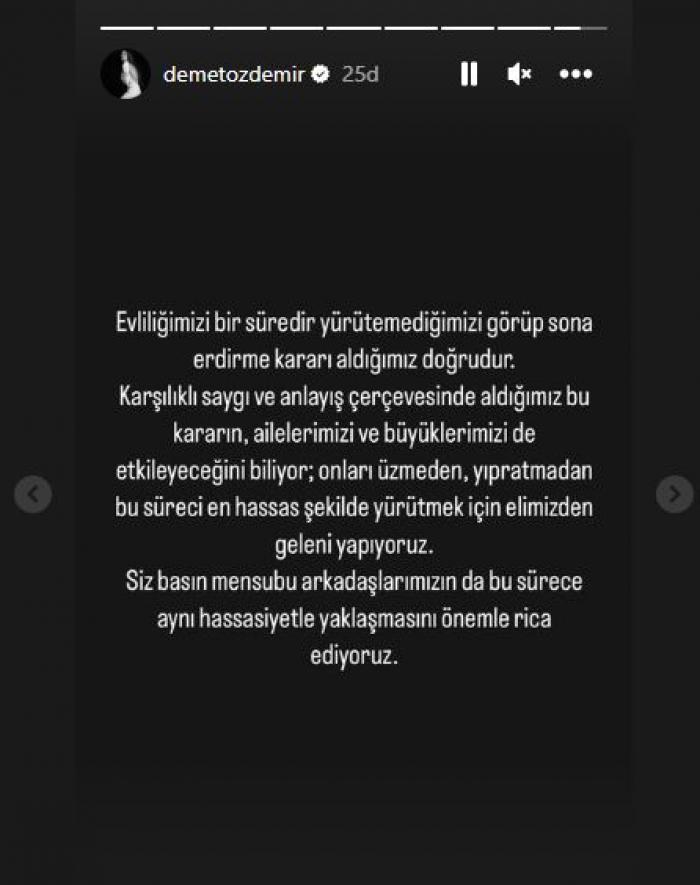
Task: Pause the story playback
Action: point(469,74)
